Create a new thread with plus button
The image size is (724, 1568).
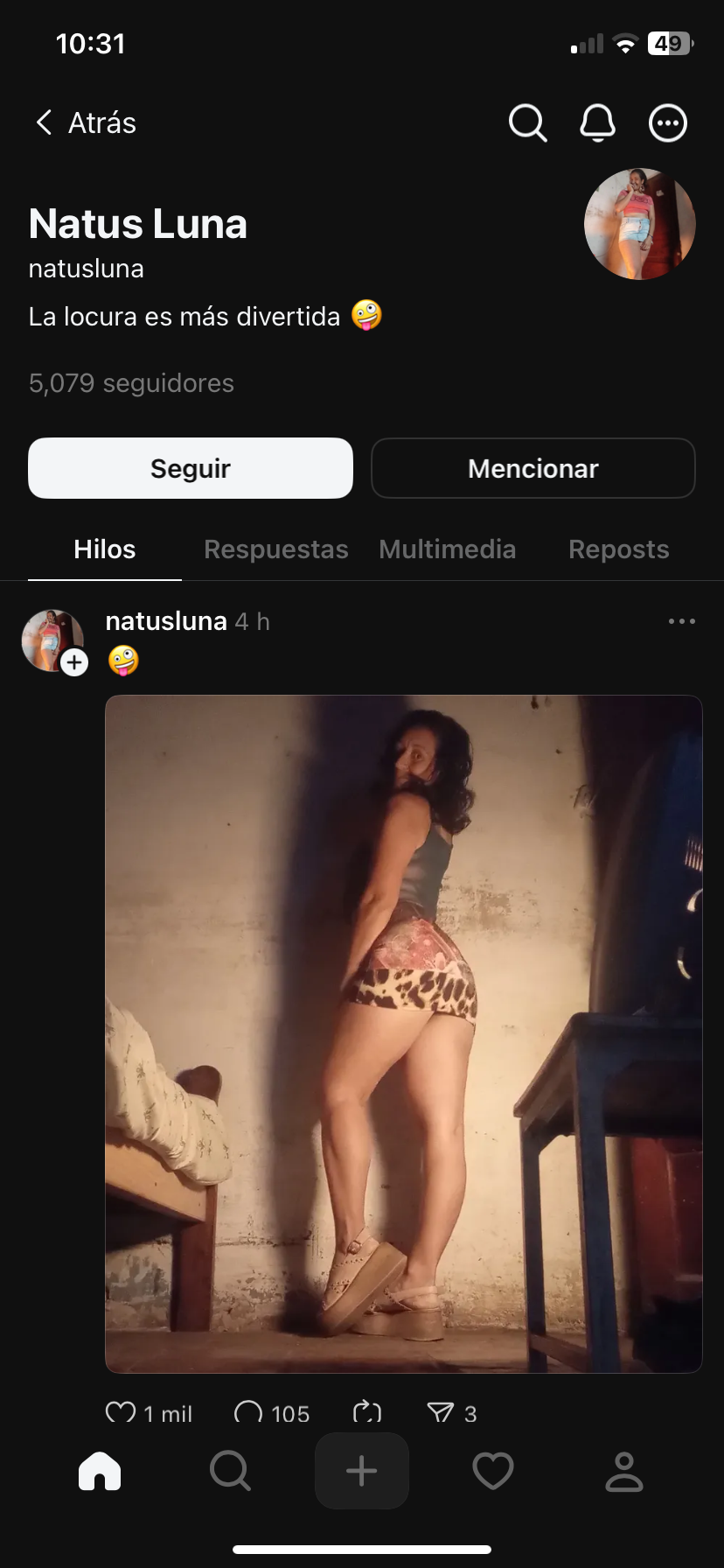pos(361,1471)
